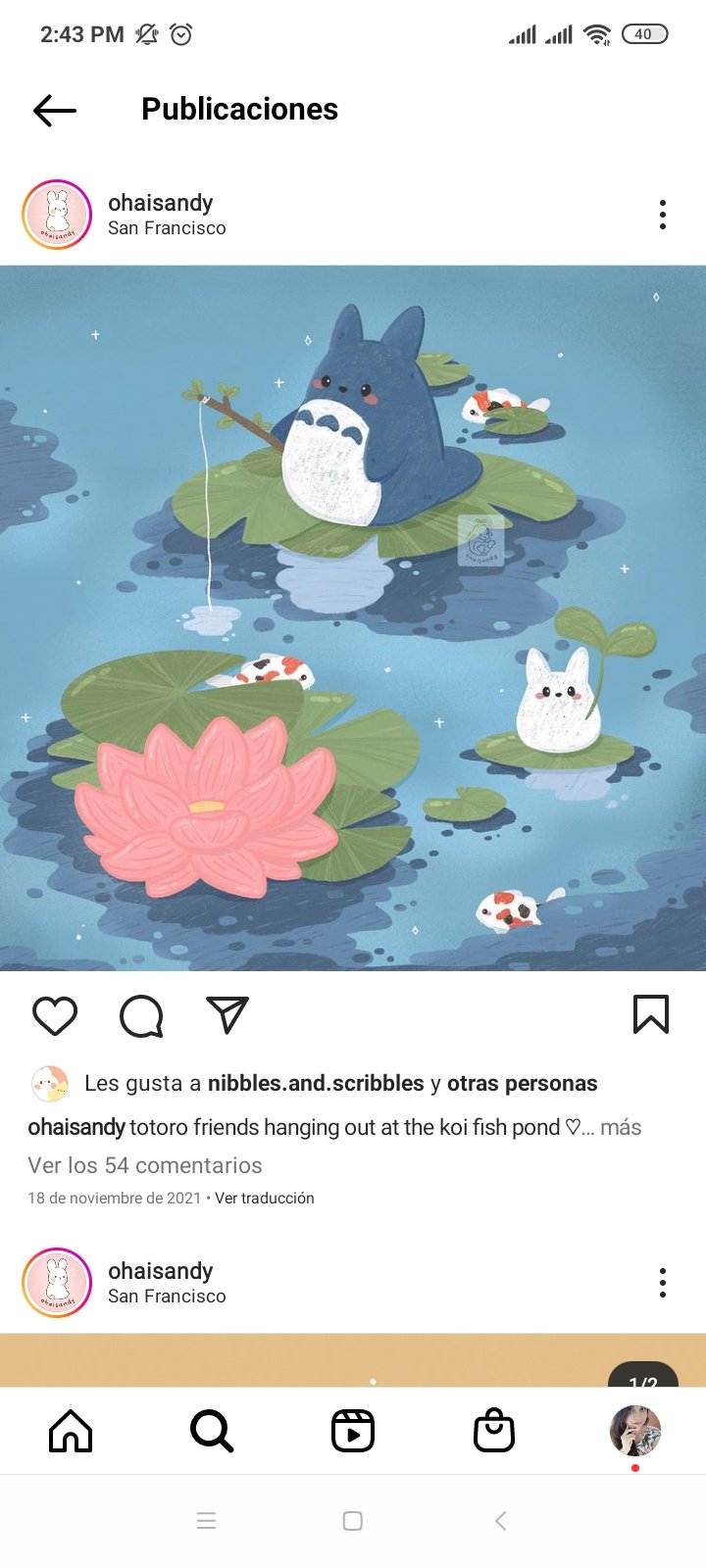Image resolution: width=706 pixels, height=1568 pixels.
Task: Comment on the Totoro koi pond post
Action: click(141, 1015)
